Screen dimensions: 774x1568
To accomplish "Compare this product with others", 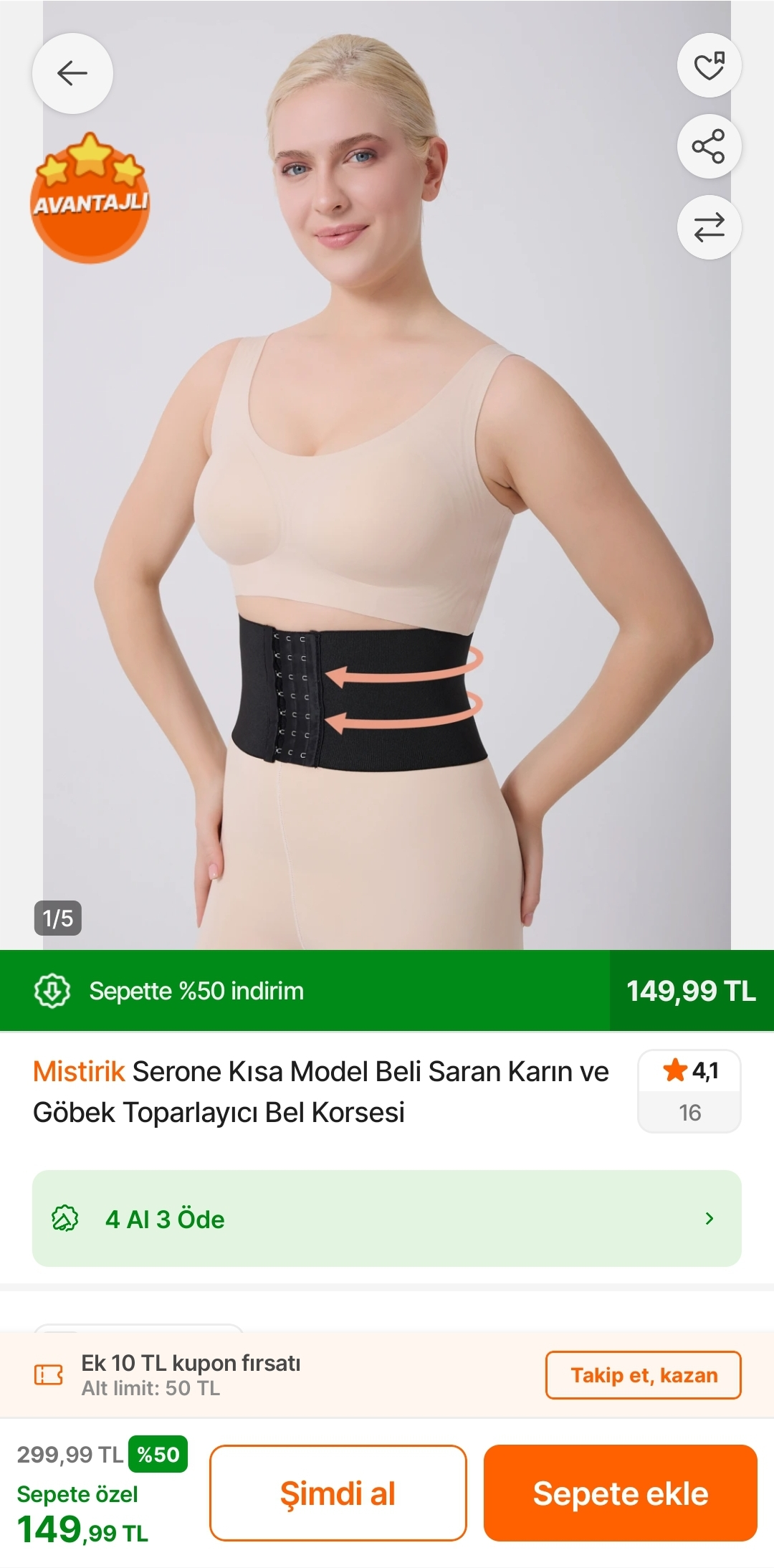I will point(709,228).
